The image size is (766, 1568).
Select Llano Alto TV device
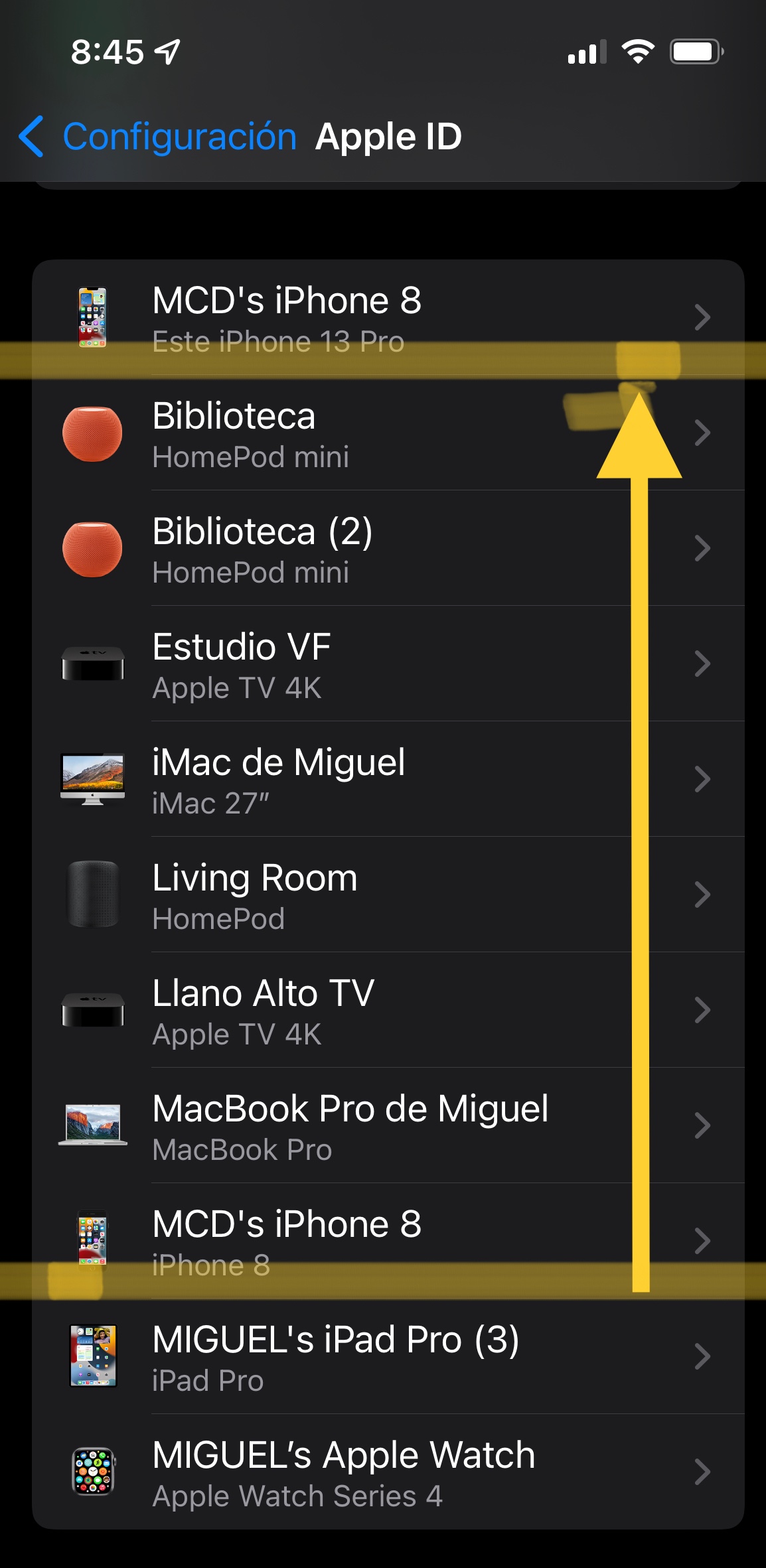[x=388, y=1011]
